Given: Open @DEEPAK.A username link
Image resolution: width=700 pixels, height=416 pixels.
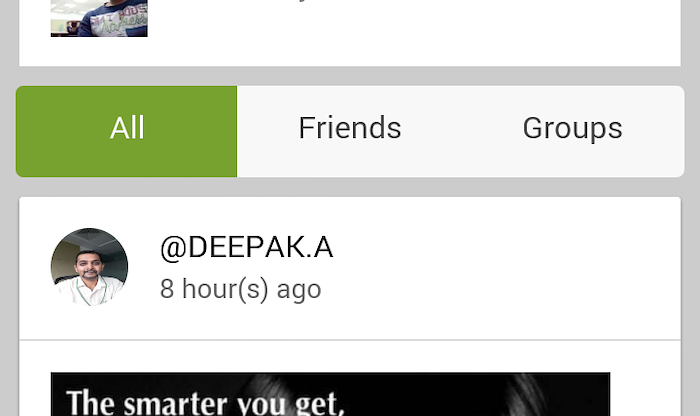Looking at the screenshot, I should 246,248.
